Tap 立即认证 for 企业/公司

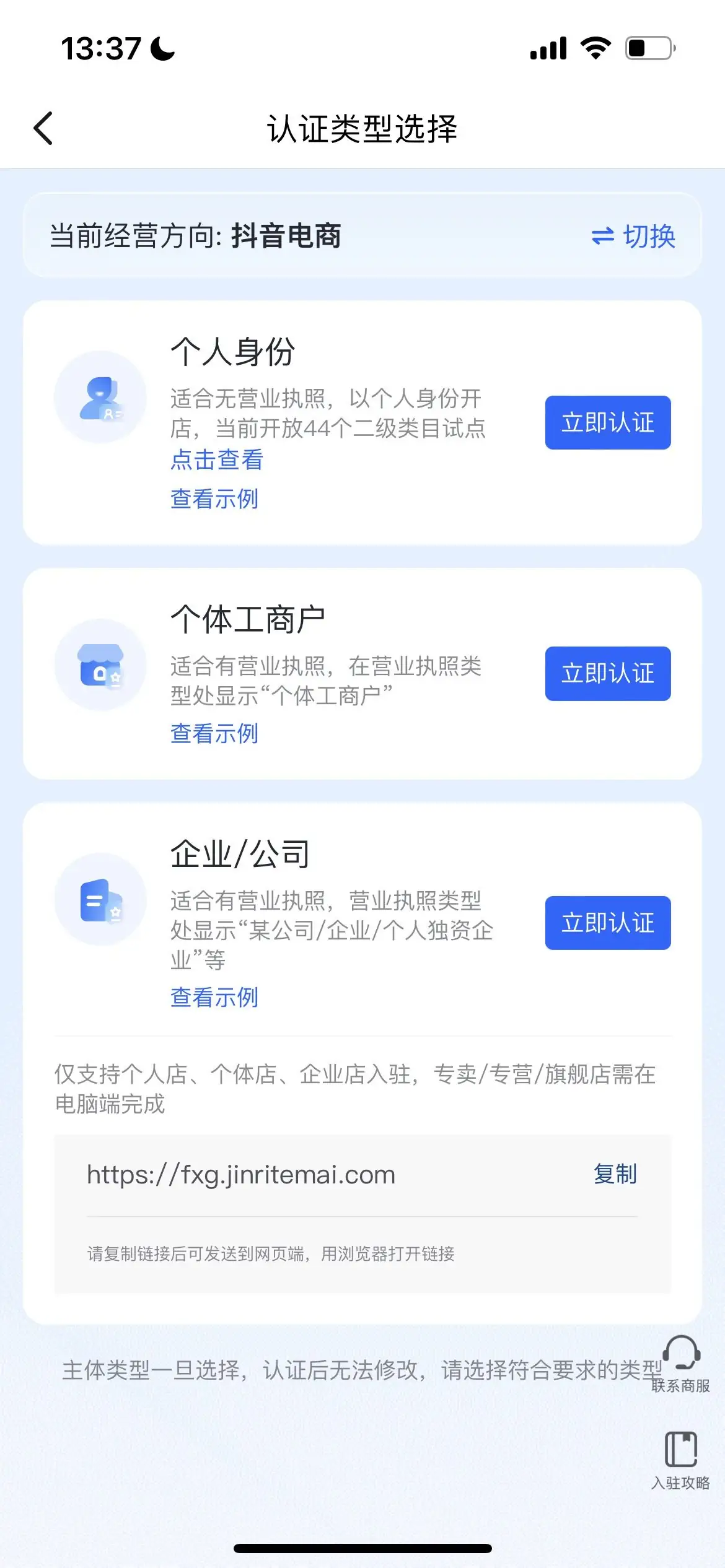tap(607, 923)
